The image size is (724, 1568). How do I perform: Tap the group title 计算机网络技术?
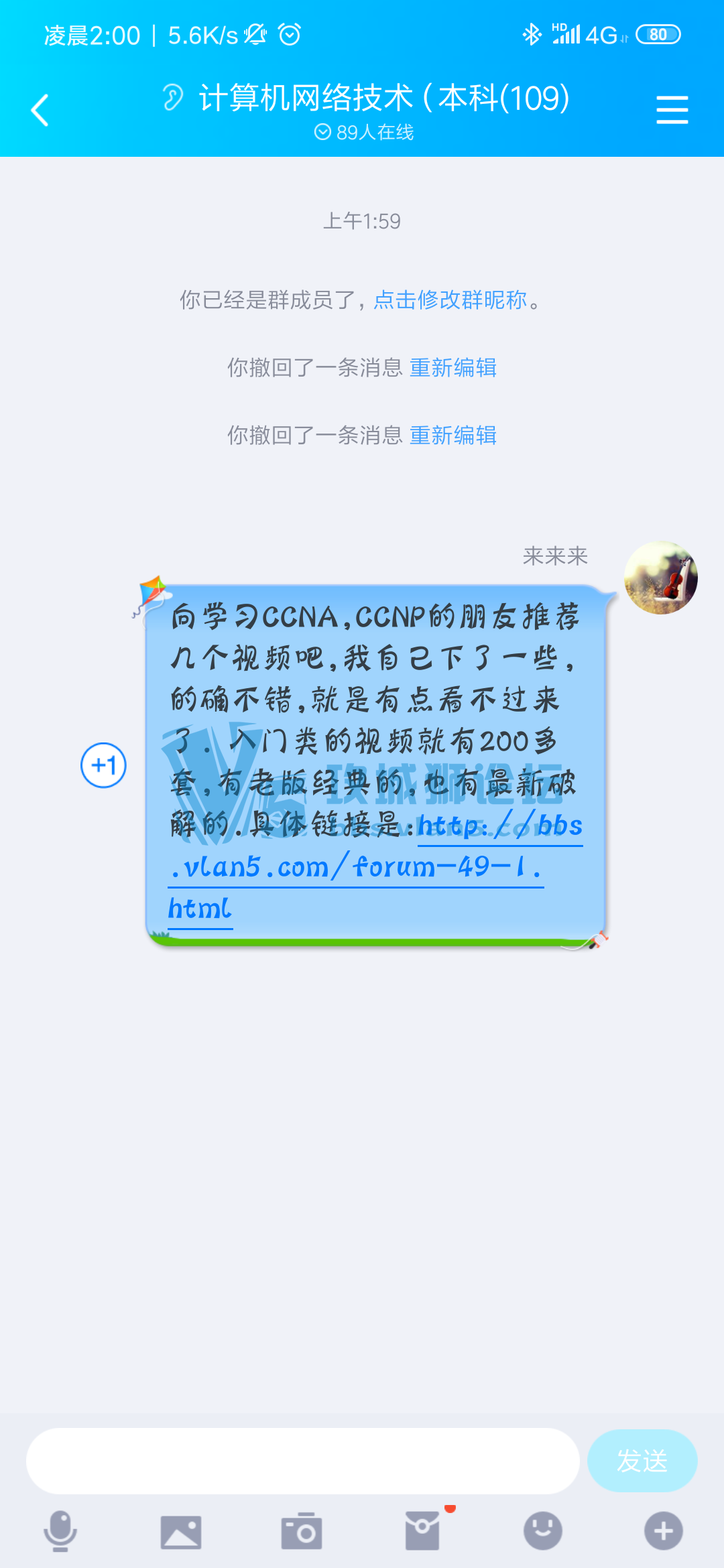click(x=383, y=99)
